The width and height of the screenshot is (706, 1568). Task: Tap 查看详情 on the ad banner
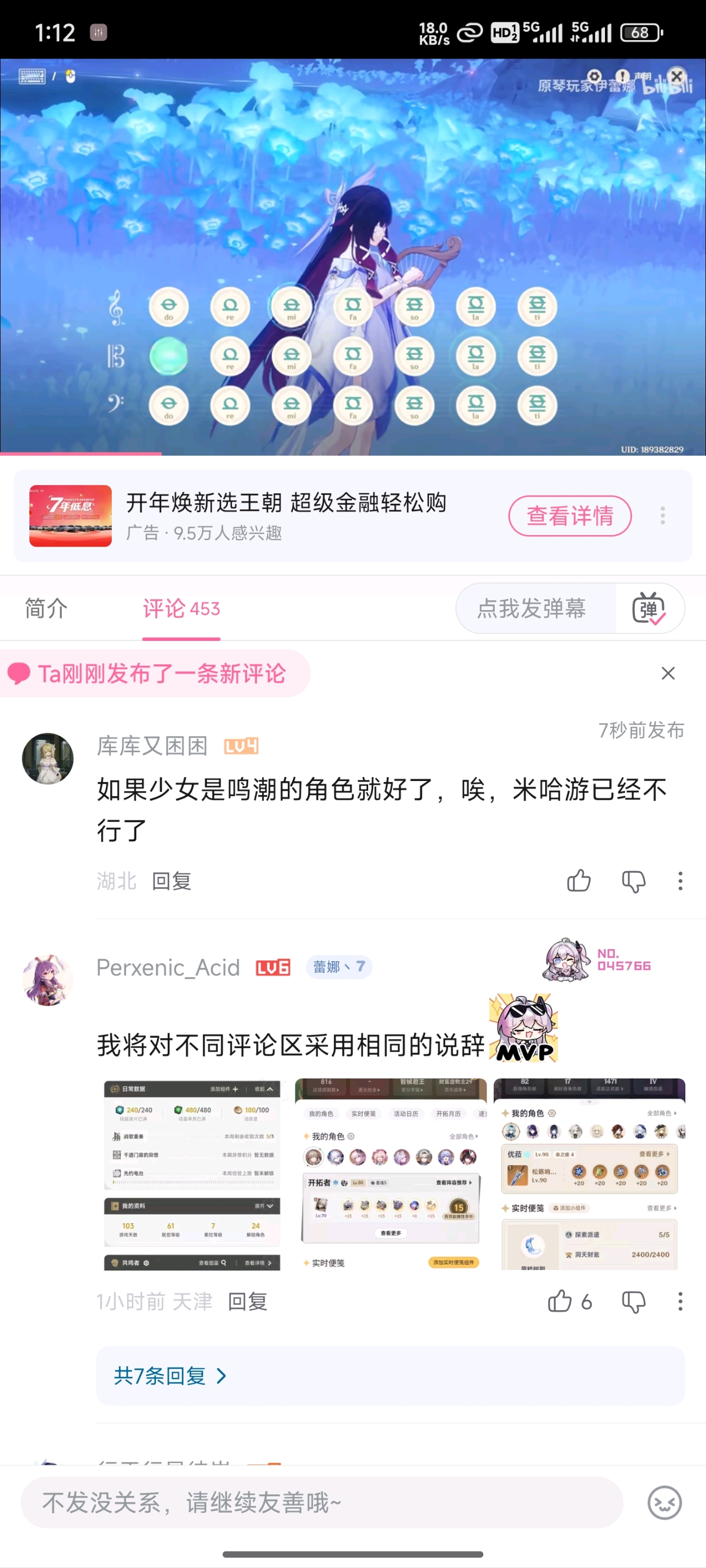coord(570,516)
